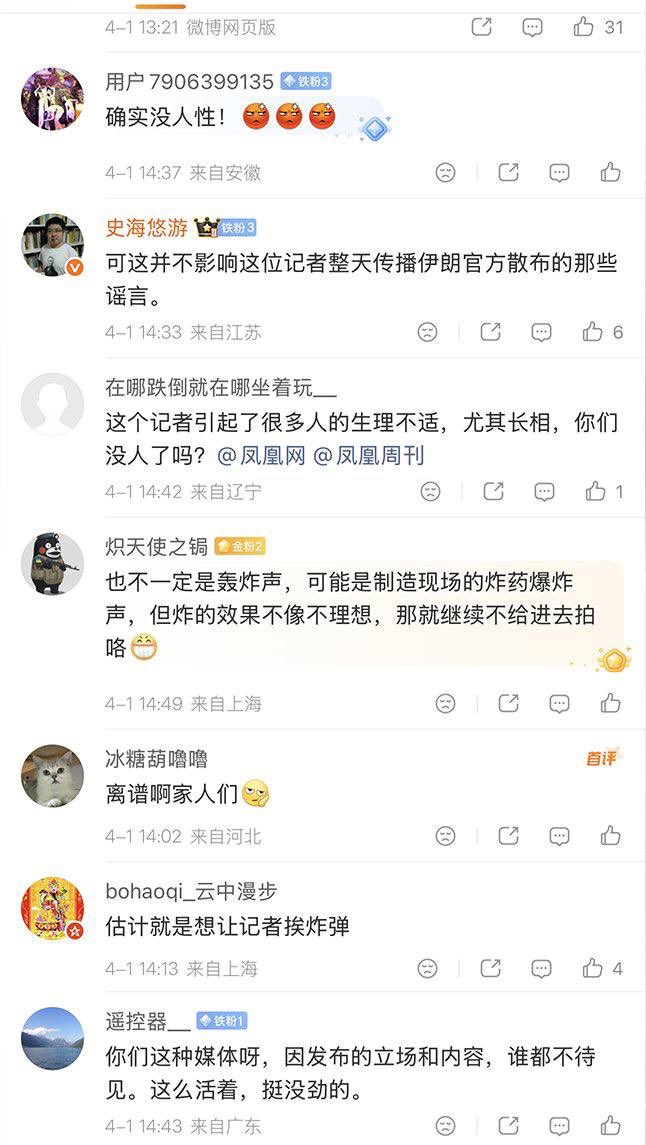Open profile of 用户7906399135 by username
646x1145 pixels.
(x=189, y=82)
